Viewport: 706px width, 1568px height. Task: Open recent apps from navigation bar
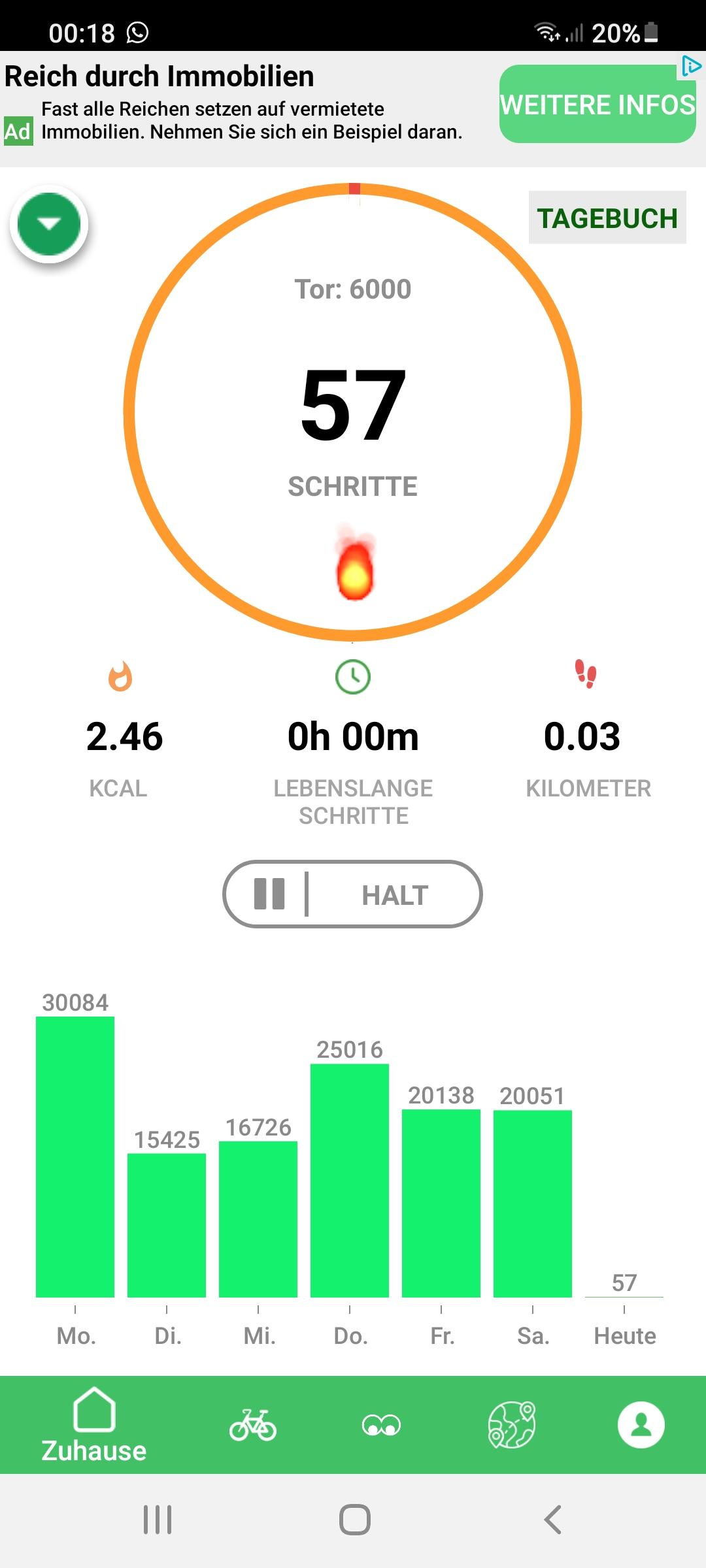pos(158,1520)
